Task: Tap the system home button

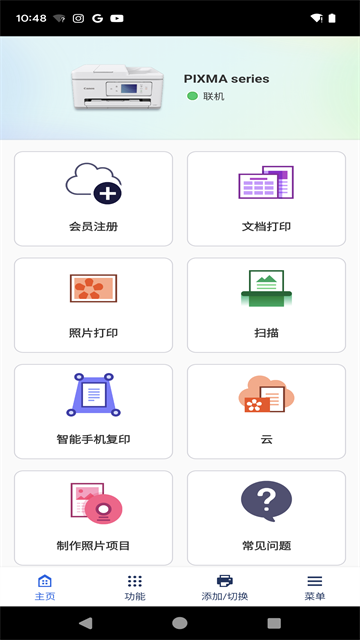Action: point(180,623)
